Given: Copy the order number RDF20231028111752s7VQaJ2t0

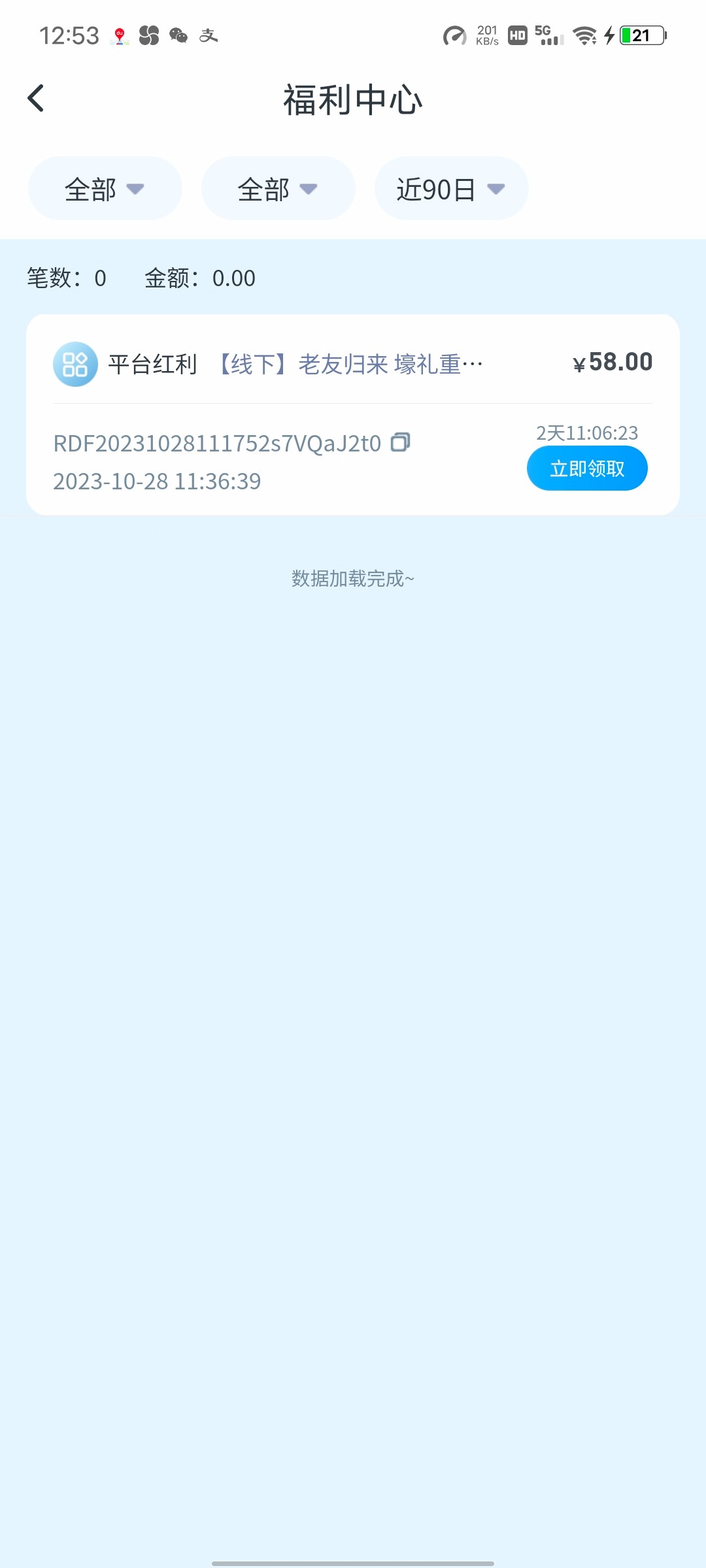Looking at the screenshot, I should coord(400,443).
